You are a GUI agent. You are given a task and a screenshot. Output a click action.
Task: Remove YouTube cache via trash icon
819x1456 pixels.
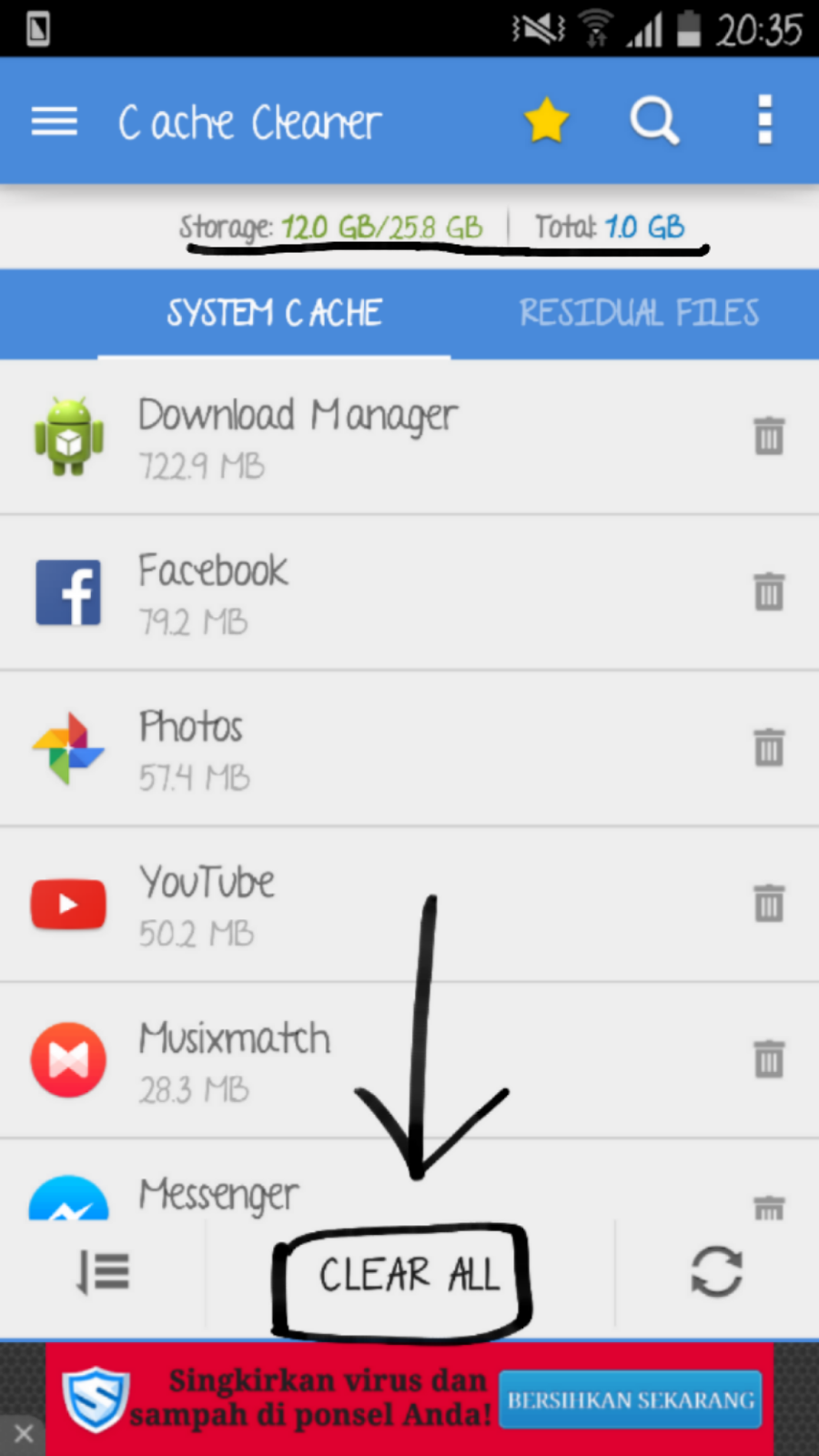tap(768, 904)
